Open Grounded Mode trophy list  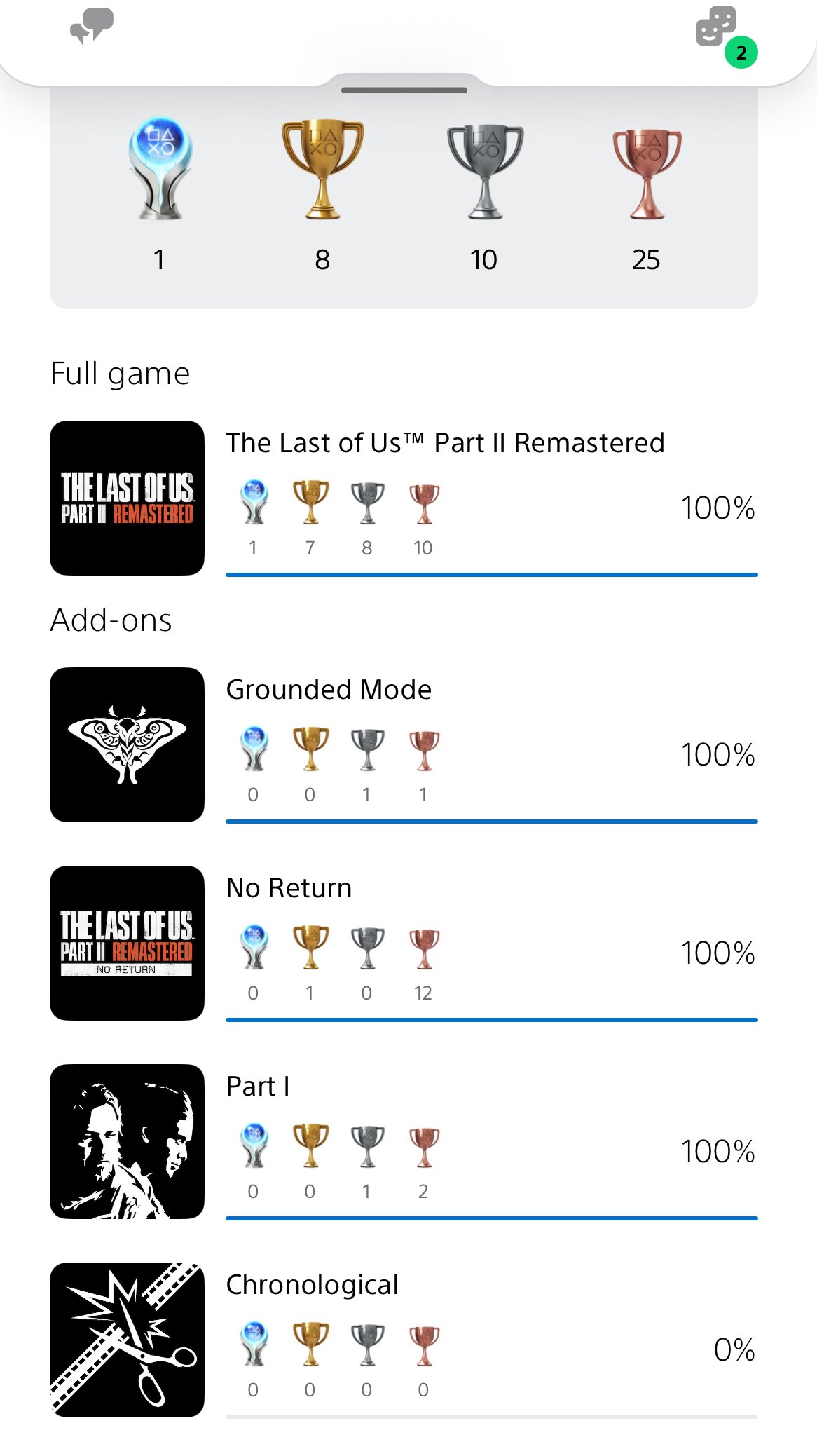[x=404, y=745]
